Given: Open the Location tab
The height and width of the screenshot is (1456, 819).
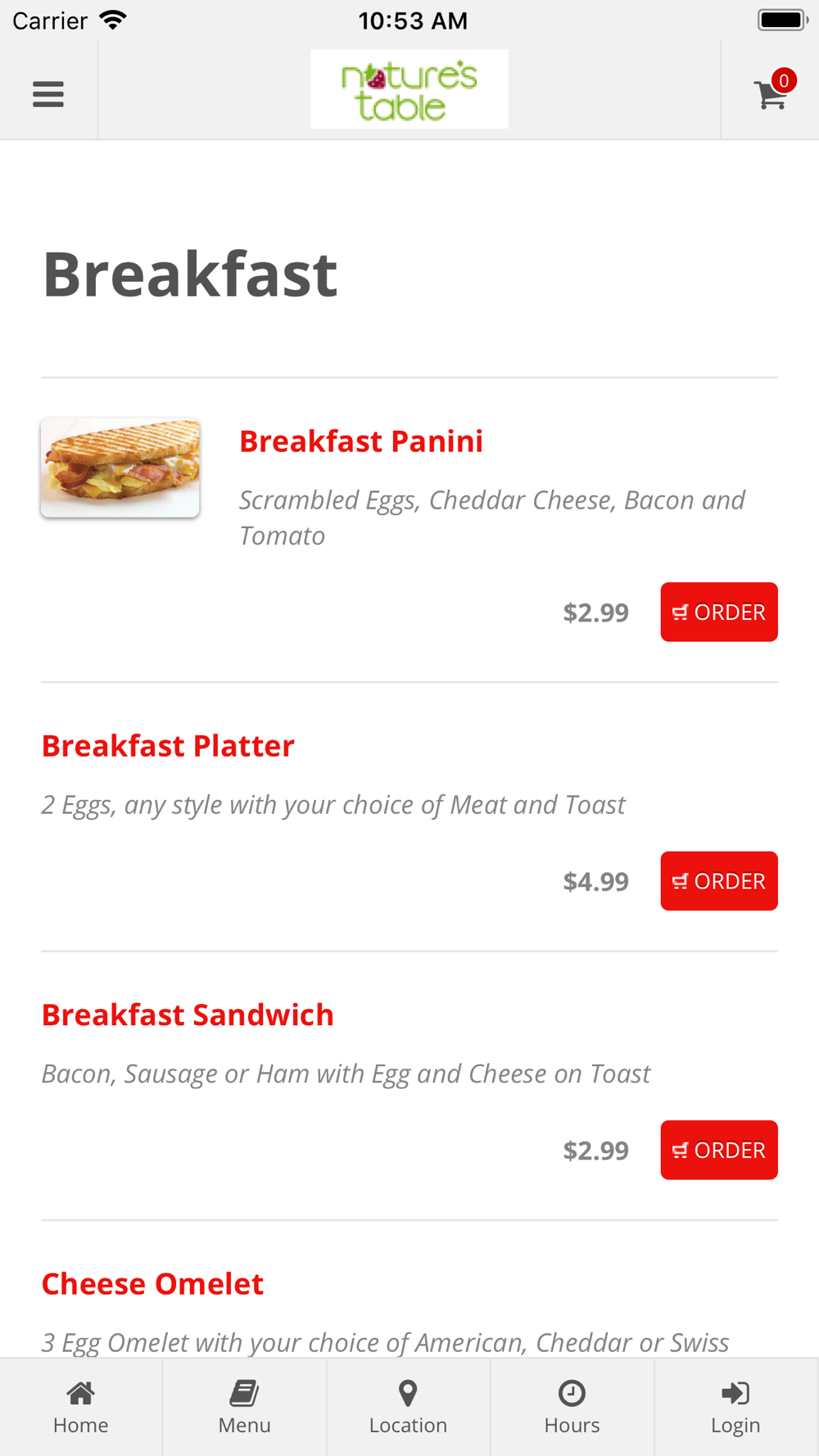Looking at the screenshot, I should (409, 1408).
